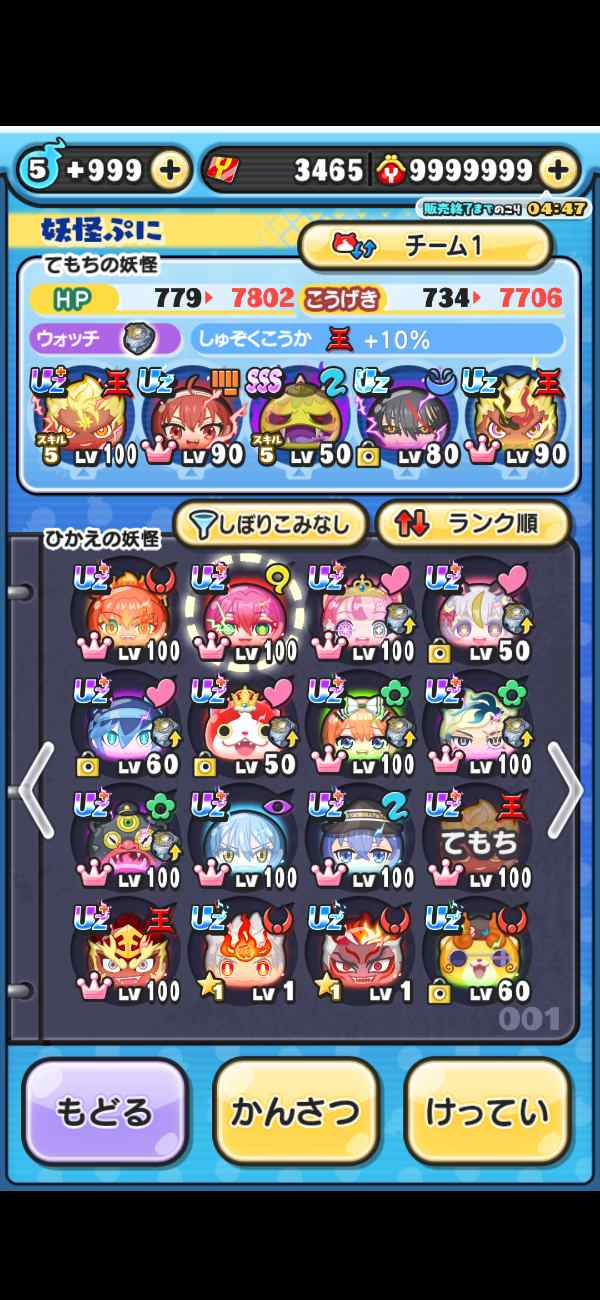The height and width of the screenshot is (1300, 600).
Task: Tap the もどる back button
Action: tap(105, 1111)
